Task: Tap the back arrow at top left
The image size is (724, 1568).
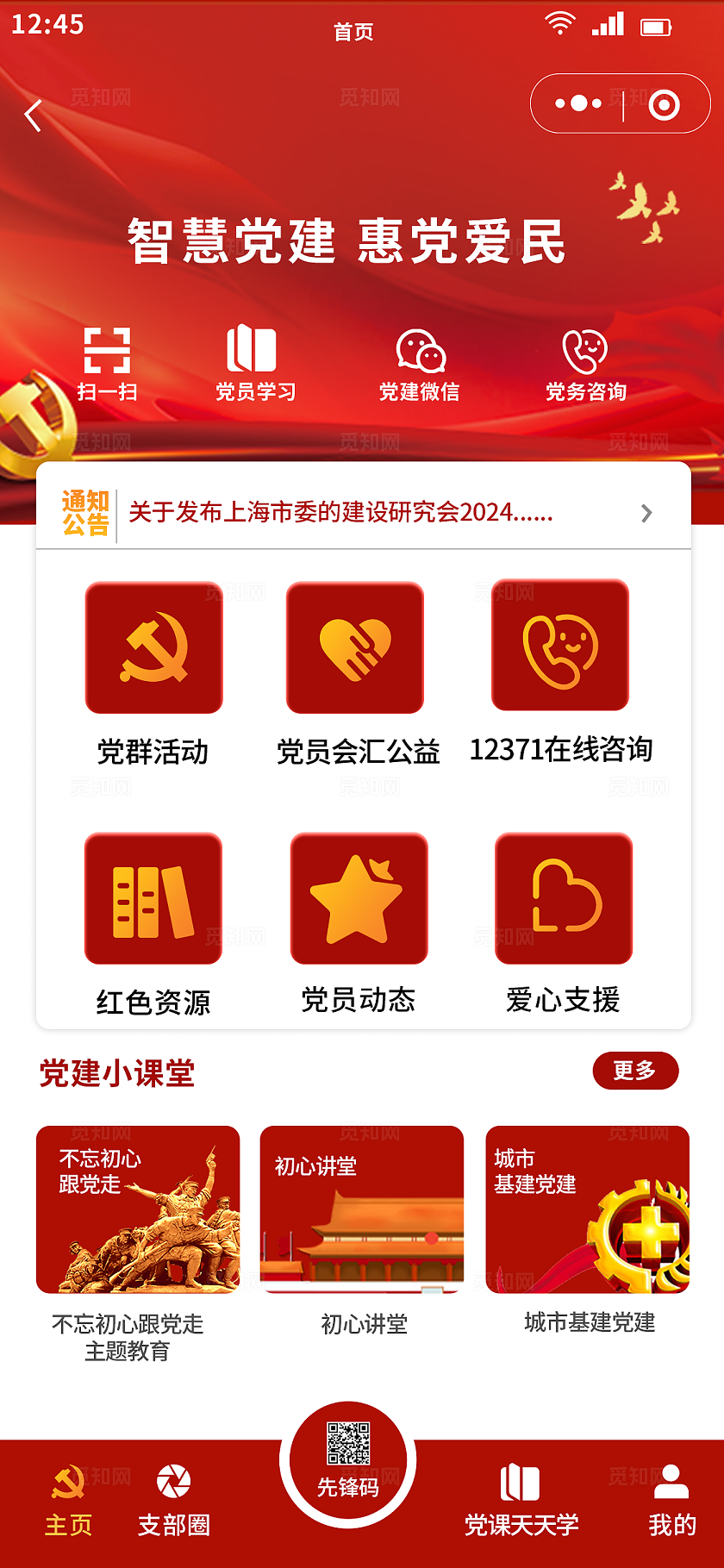Action: [33, 114]
